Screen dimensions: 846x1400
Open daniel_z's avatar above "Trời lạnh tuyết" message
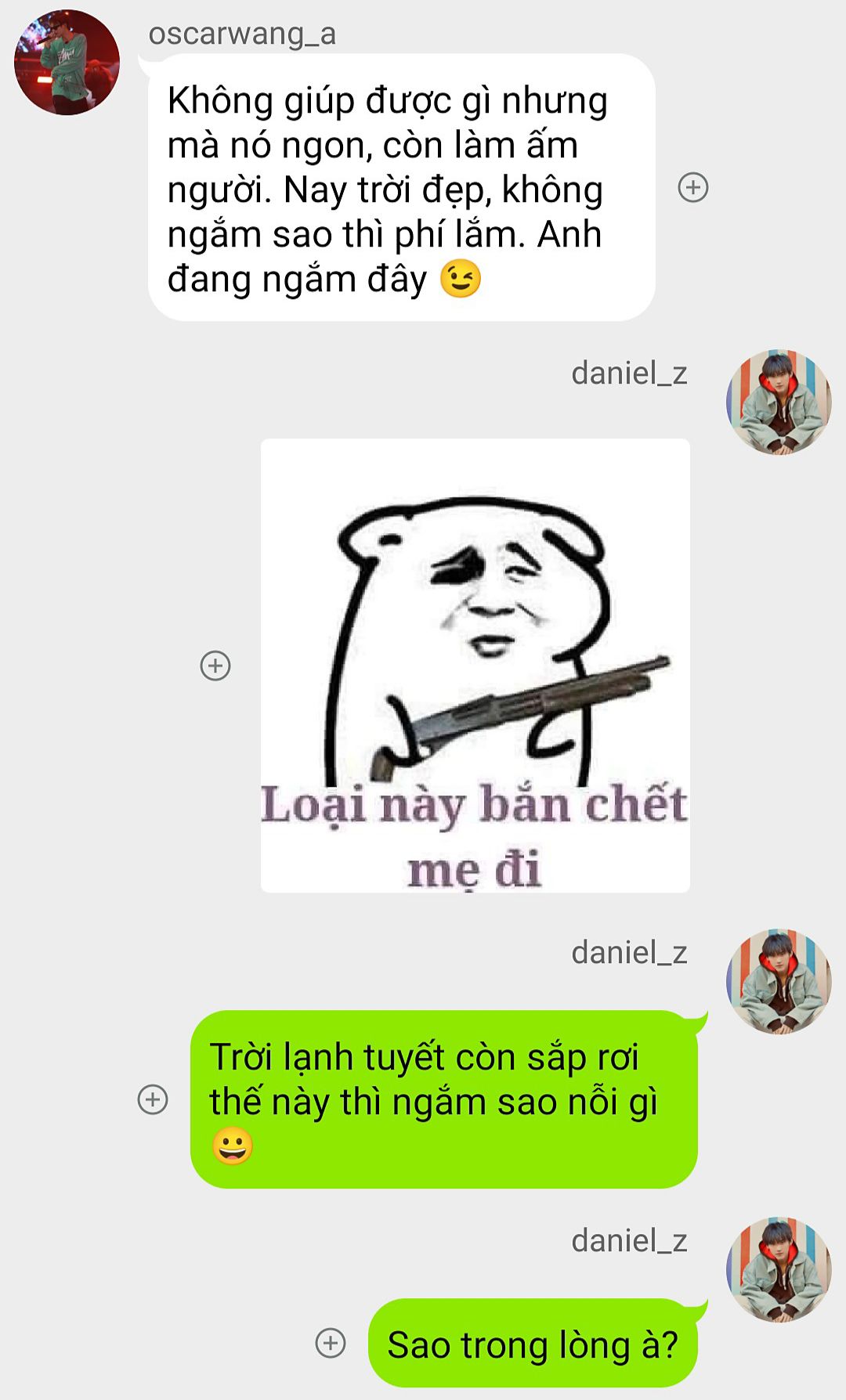[779, 982]
